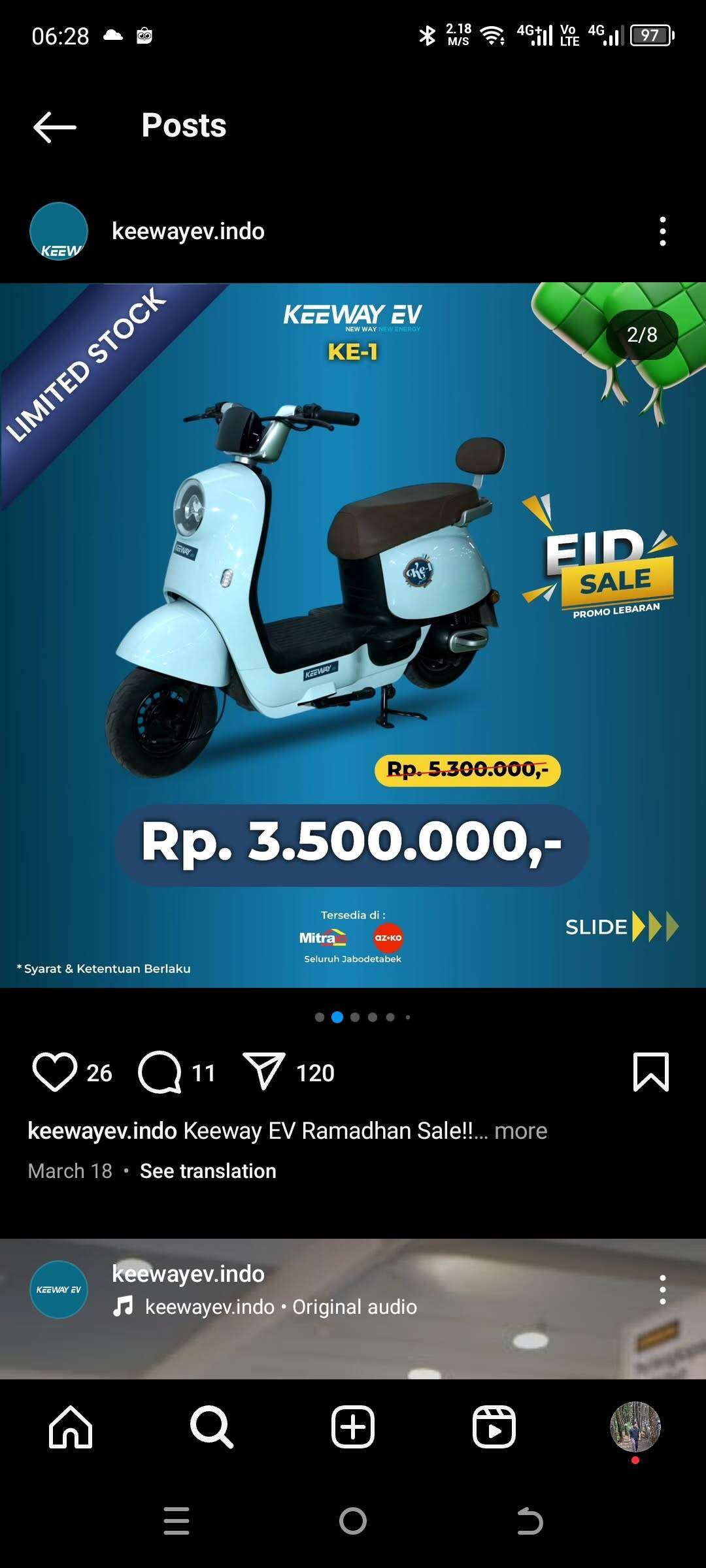The image size is (706, 1568).
Task: Tap See translation under the caption
Action: (208, 1171)
